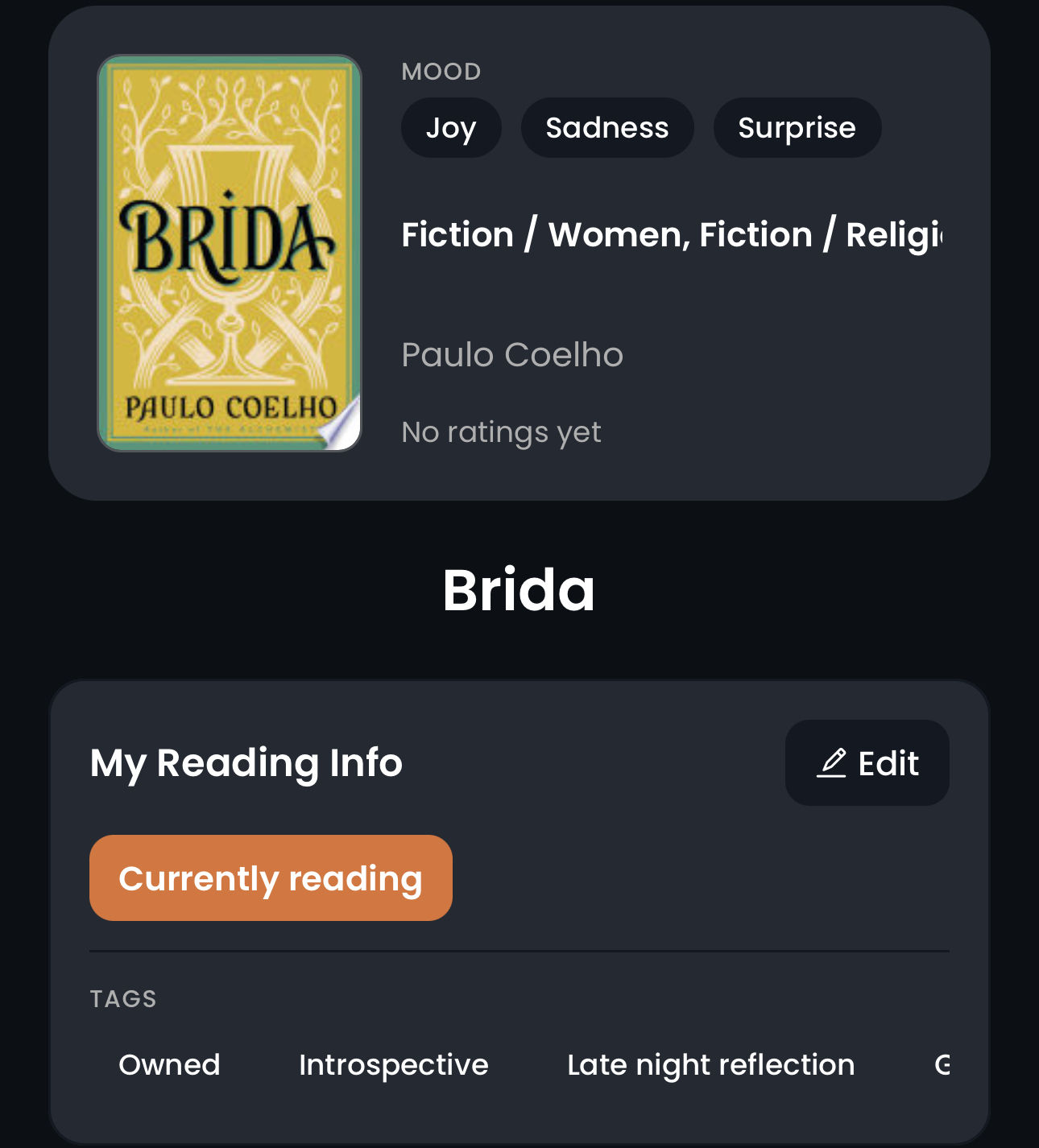1039x1148 pixels.
Task: Toggle the Joy mood chip
Action: pyautogui.click(x=451, y=127)
